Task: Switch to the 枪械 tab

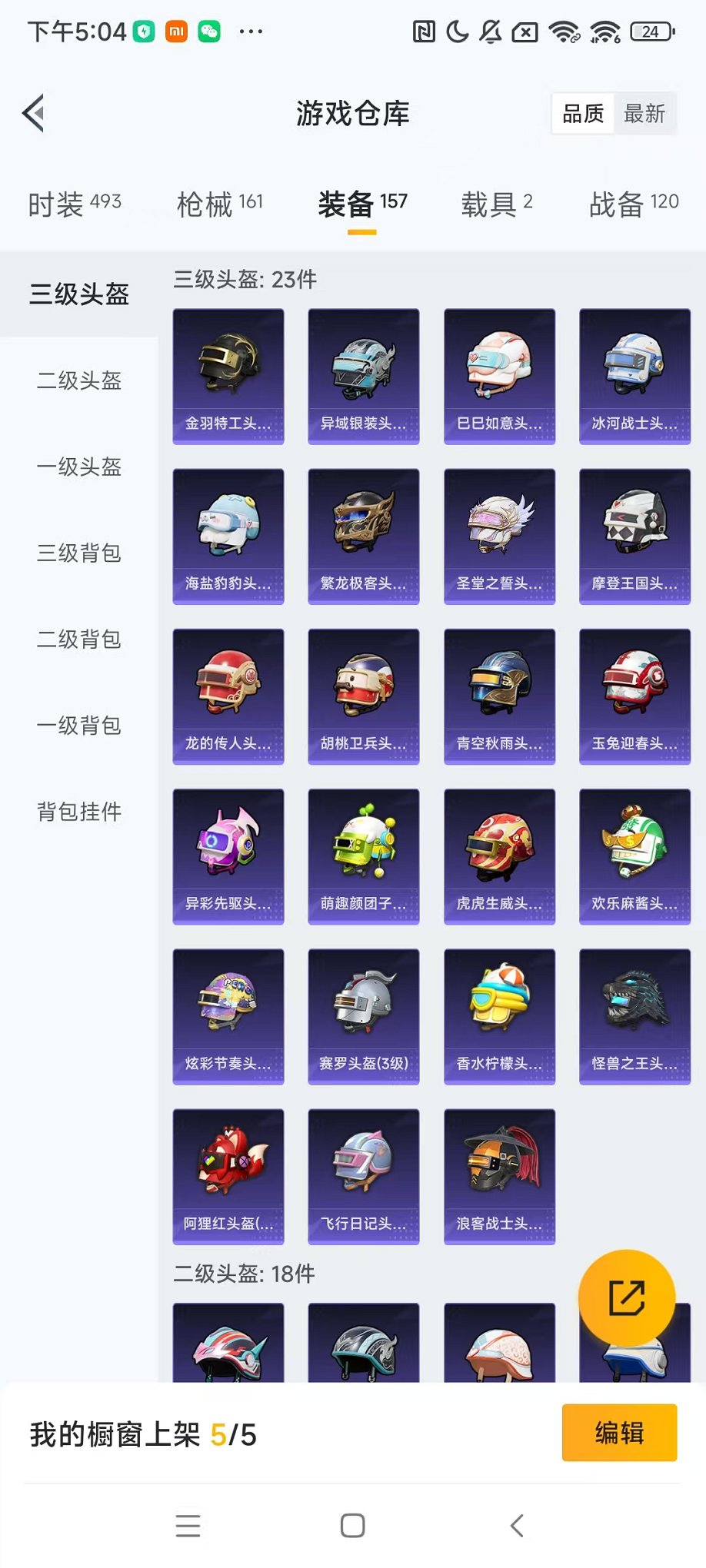Action: pos(219,204)
